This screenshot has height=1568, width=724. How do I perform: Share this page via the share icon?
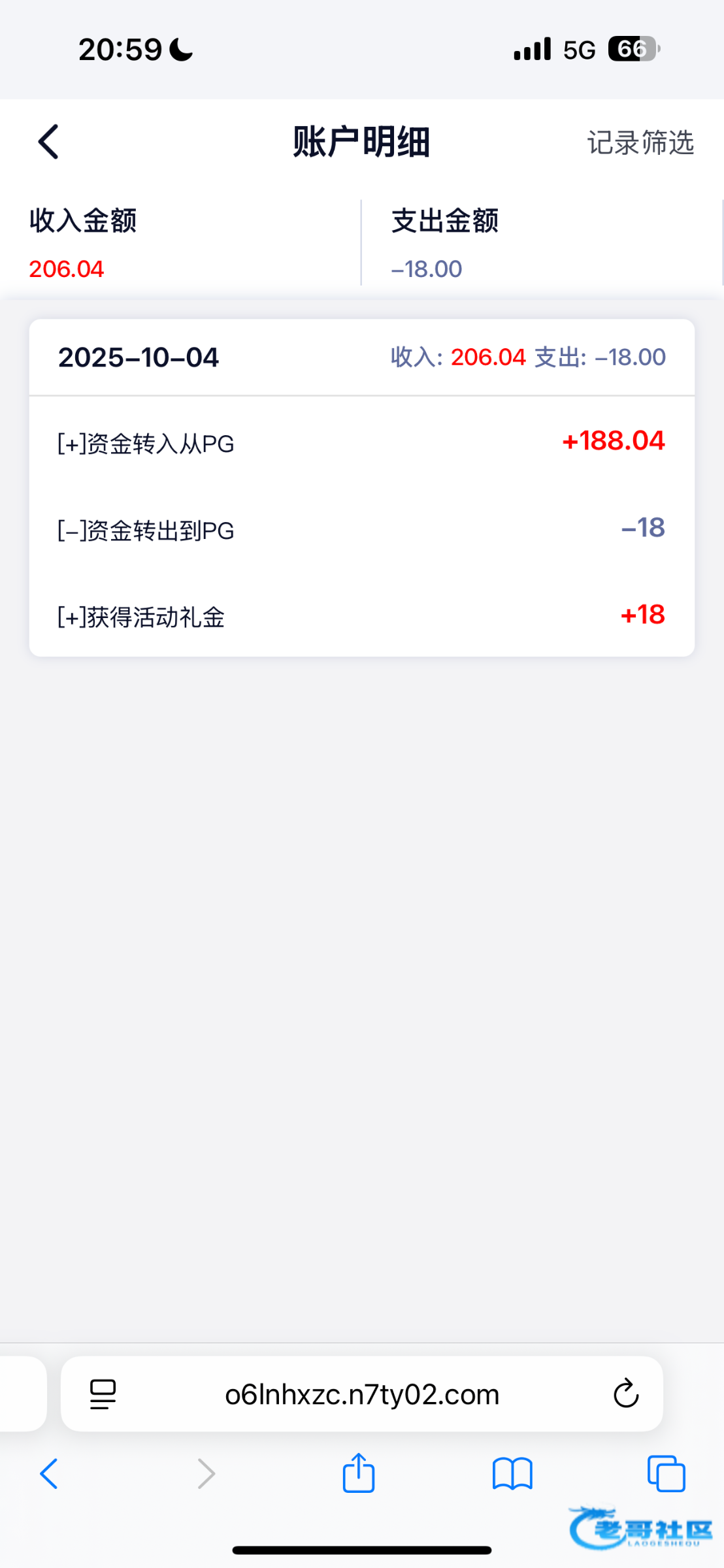pos(359,1473)
